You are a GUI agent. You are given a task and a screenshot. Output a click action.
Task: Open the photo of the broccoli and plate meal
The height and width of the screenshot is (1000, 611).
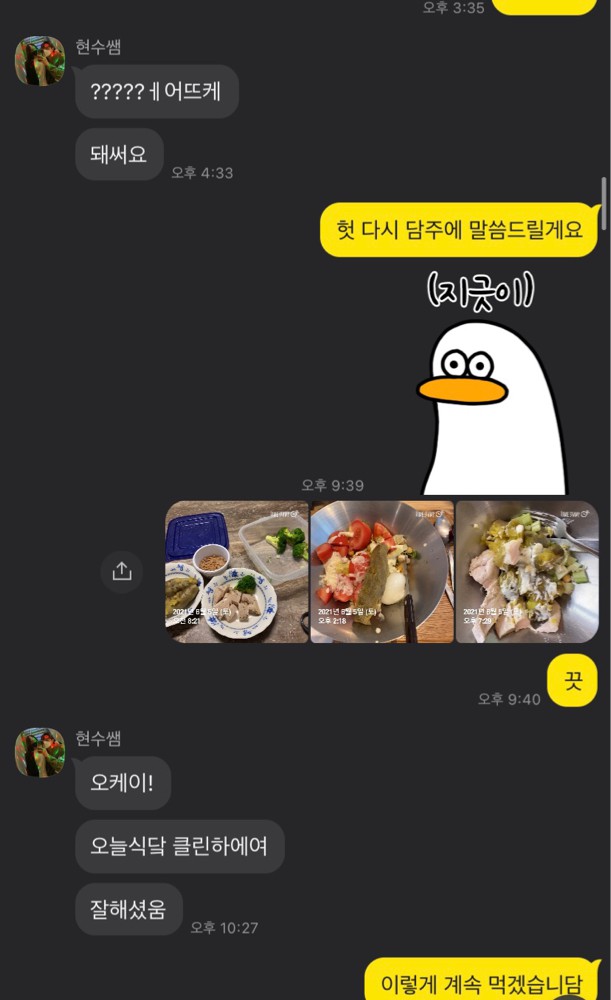click(x=237, y=571)
